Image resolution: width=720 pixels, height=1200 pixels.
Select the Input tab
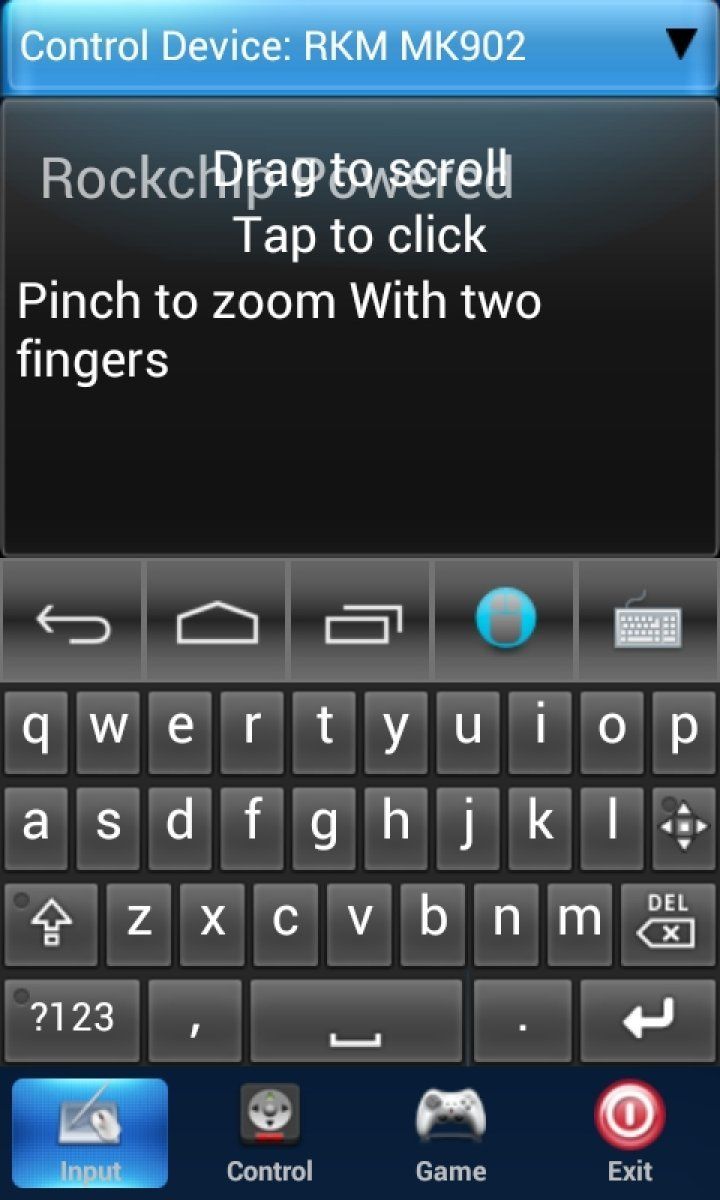point(90,1135)
